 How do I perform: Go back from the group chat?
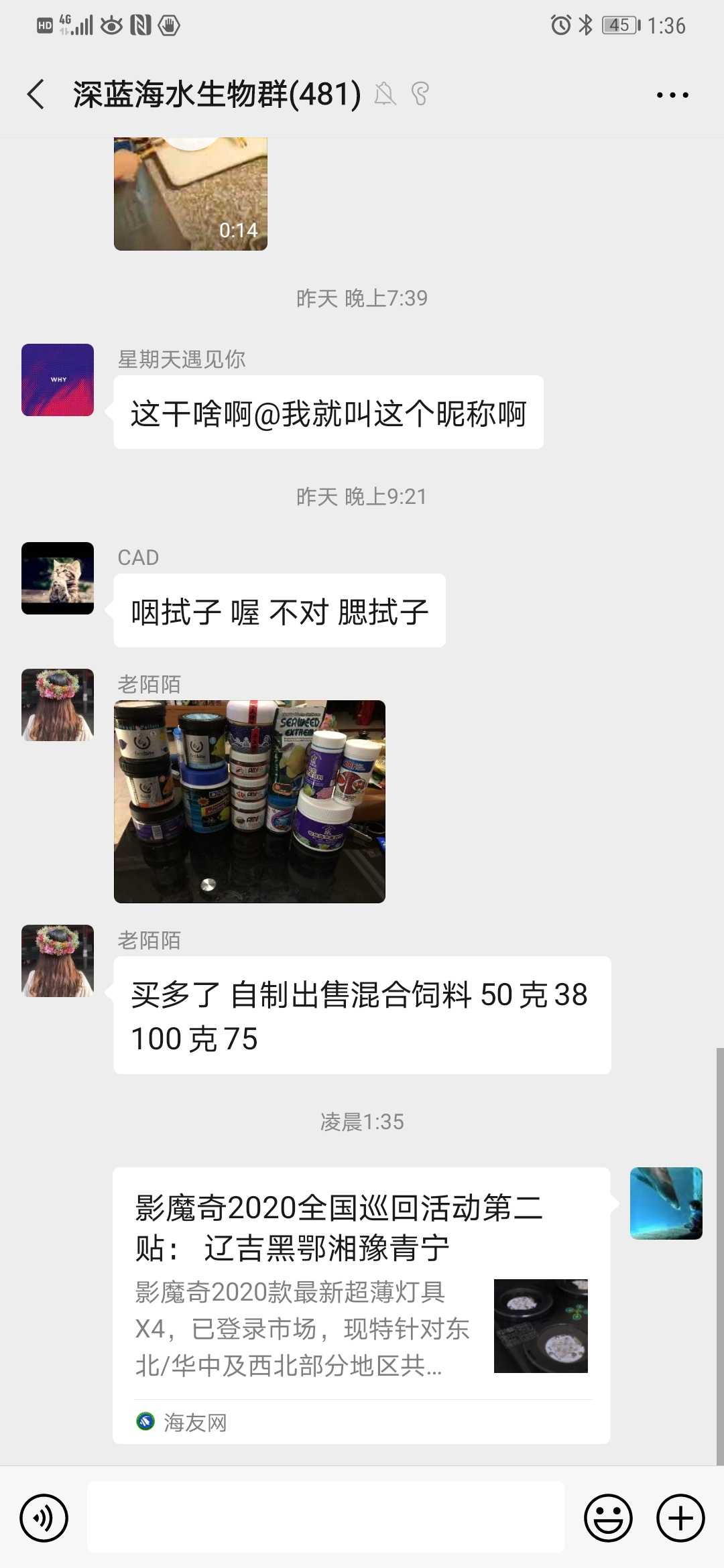coord(36,94)
